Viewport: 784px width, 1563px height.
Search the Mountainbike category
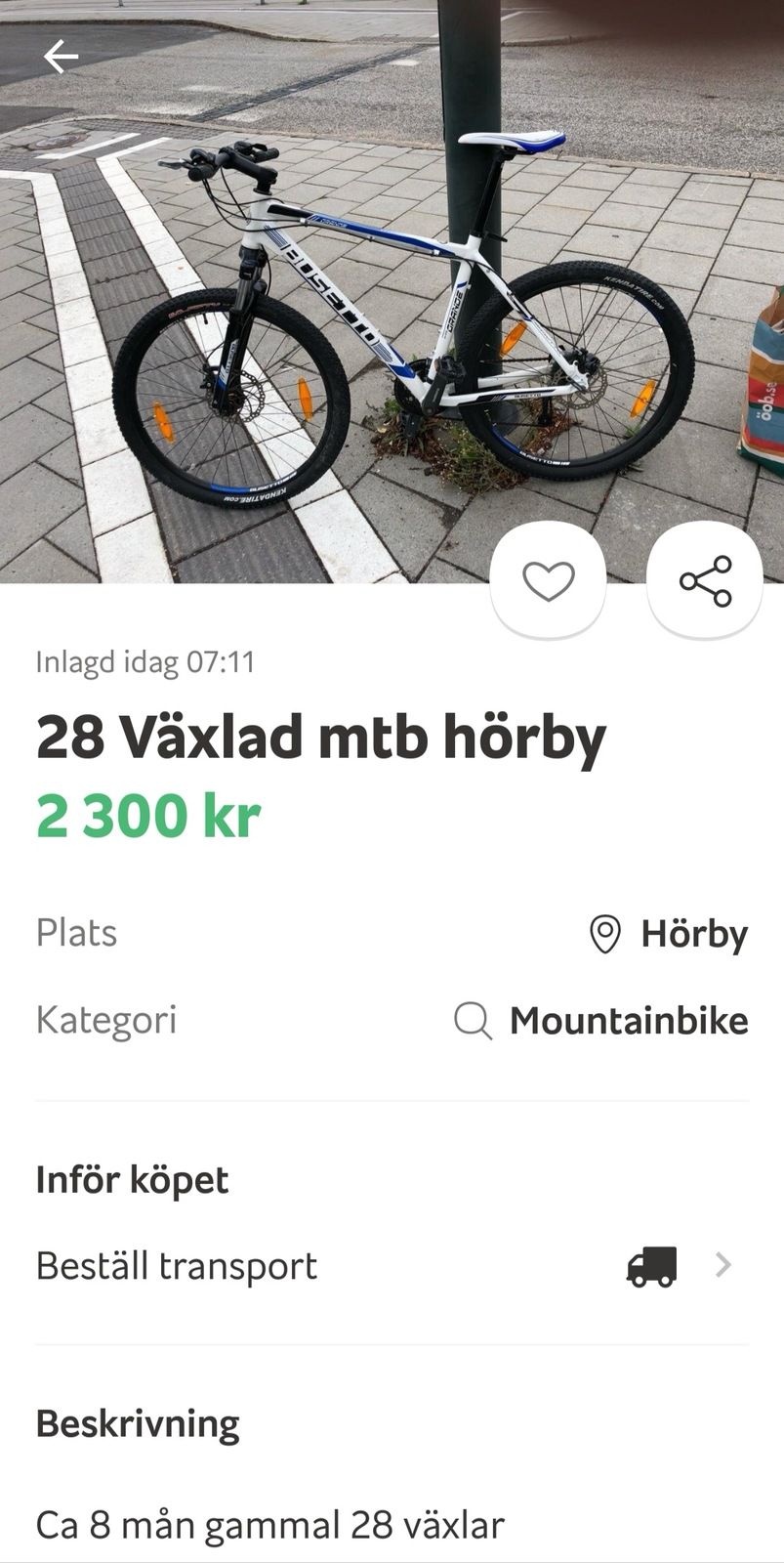(600, 1021)
